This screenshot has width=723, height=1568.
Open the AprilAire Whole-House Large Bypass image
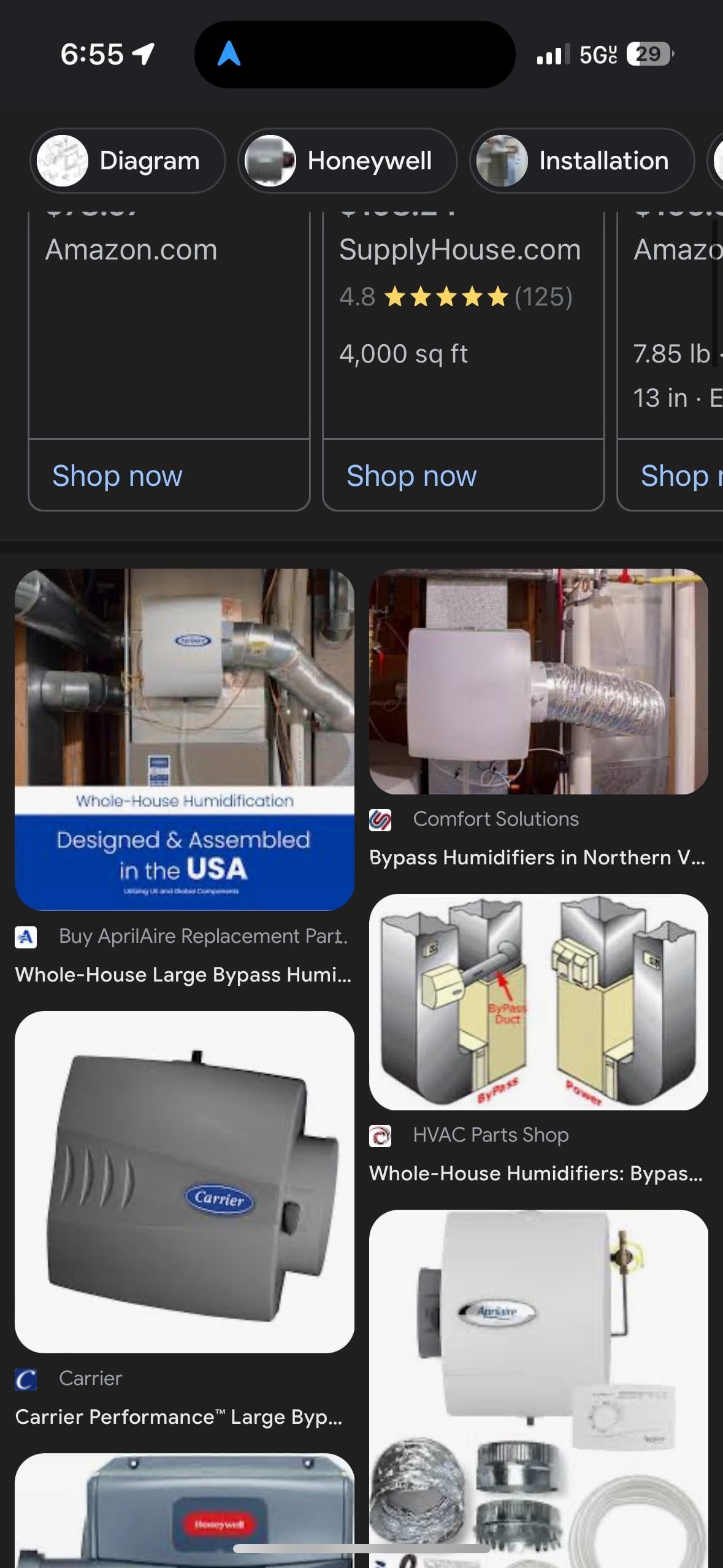[184, 739]
